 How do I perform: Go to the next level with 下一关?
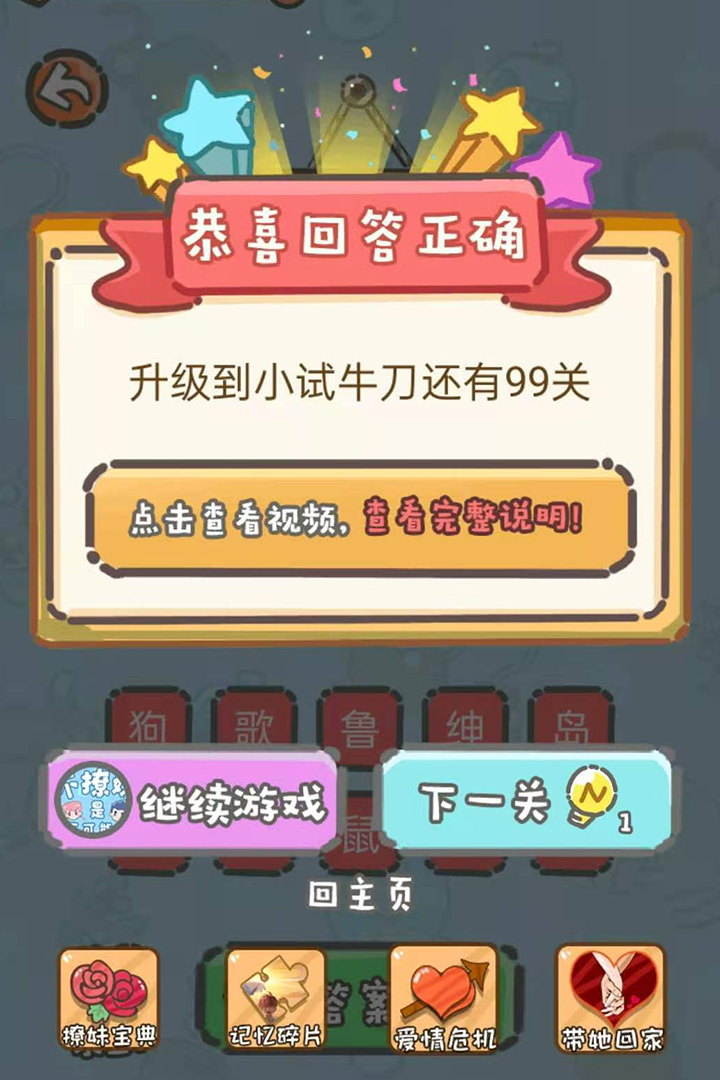525,802
